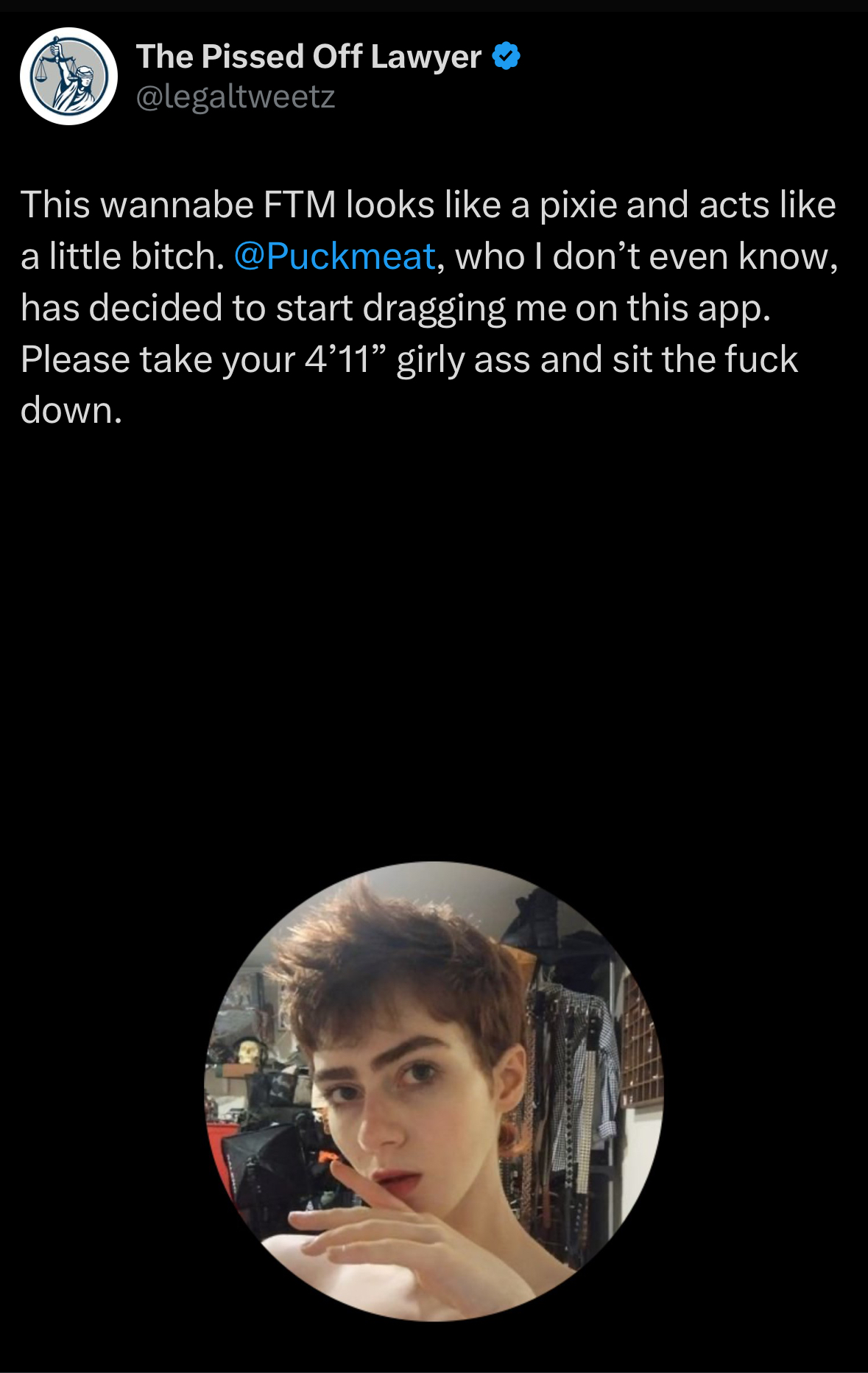868x1373 pixels.
Task: Open the @legaltweetz account name
Action: click(236, 96)
